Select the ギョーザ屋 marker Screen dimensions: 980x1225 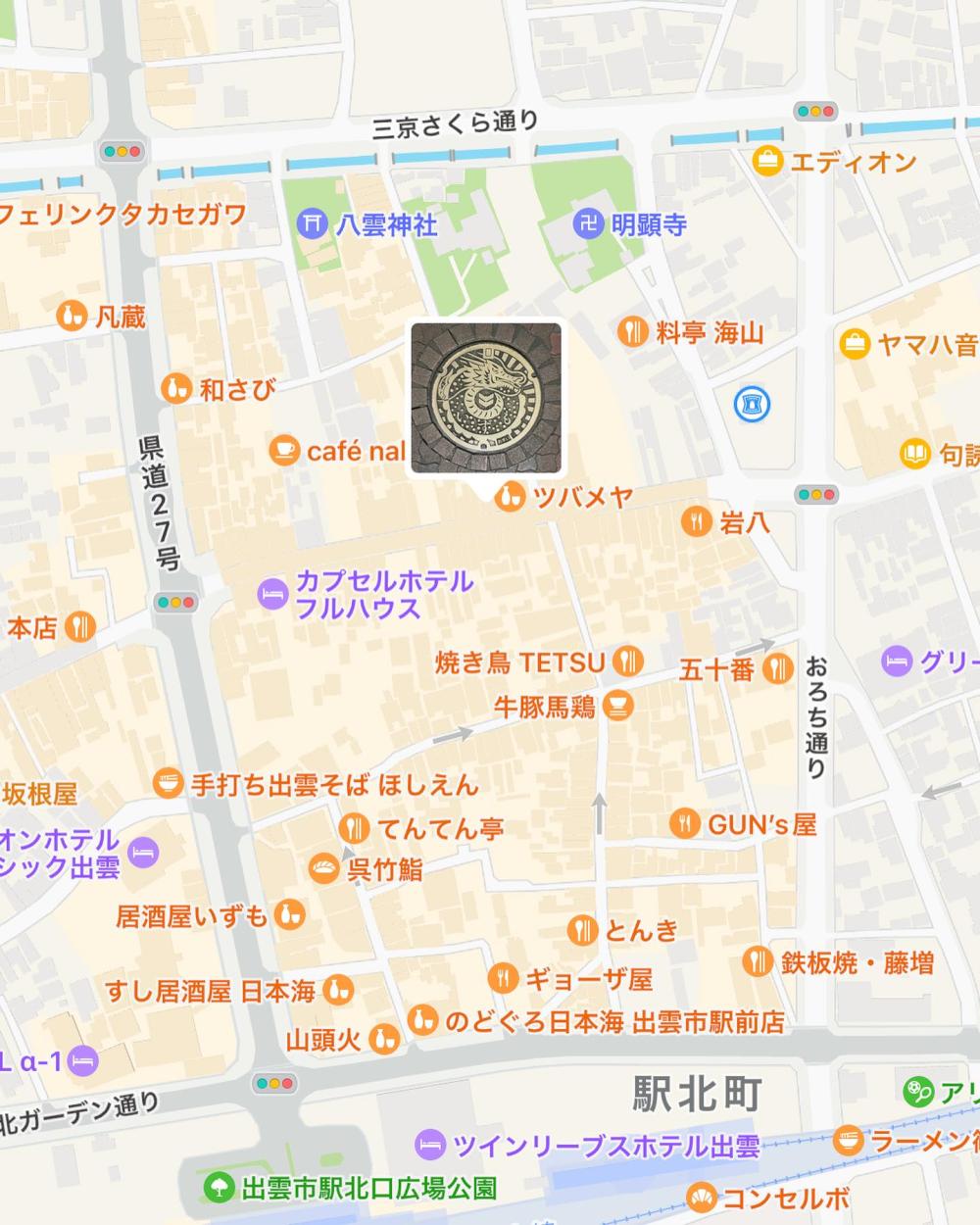click(x=503, y=977)
